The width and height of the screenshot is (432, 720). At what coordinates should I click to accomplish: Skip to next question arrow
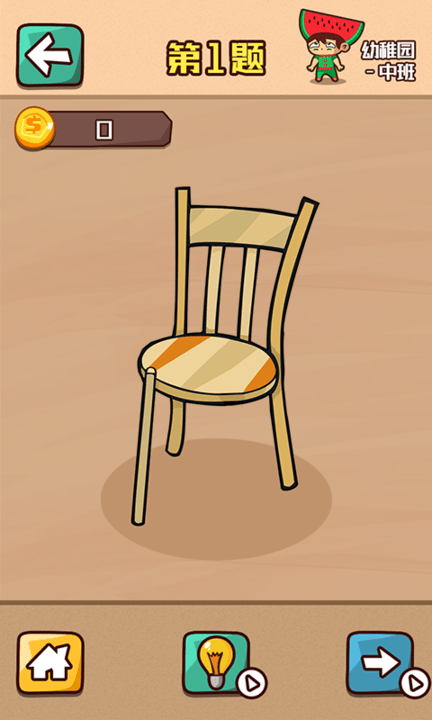coord(380,663)
